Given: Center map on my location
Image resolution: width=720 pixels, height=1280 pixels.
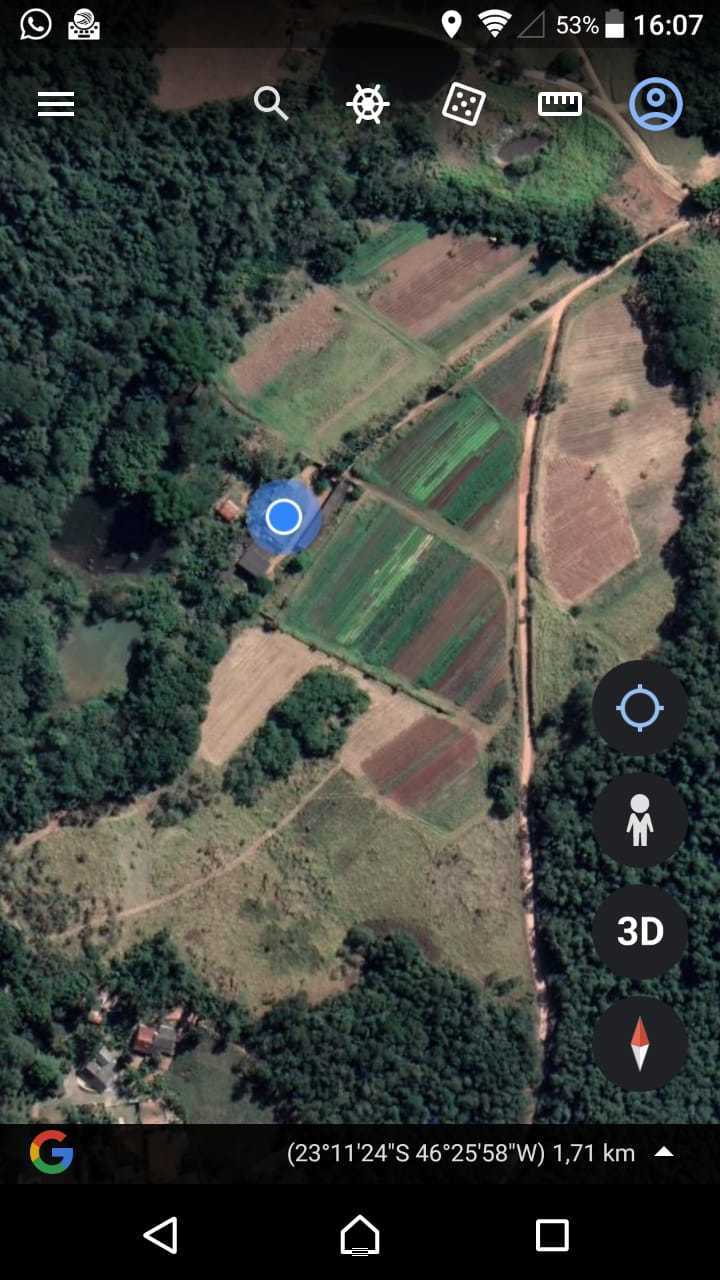Looking at the screenshot, I should [640, 708].
